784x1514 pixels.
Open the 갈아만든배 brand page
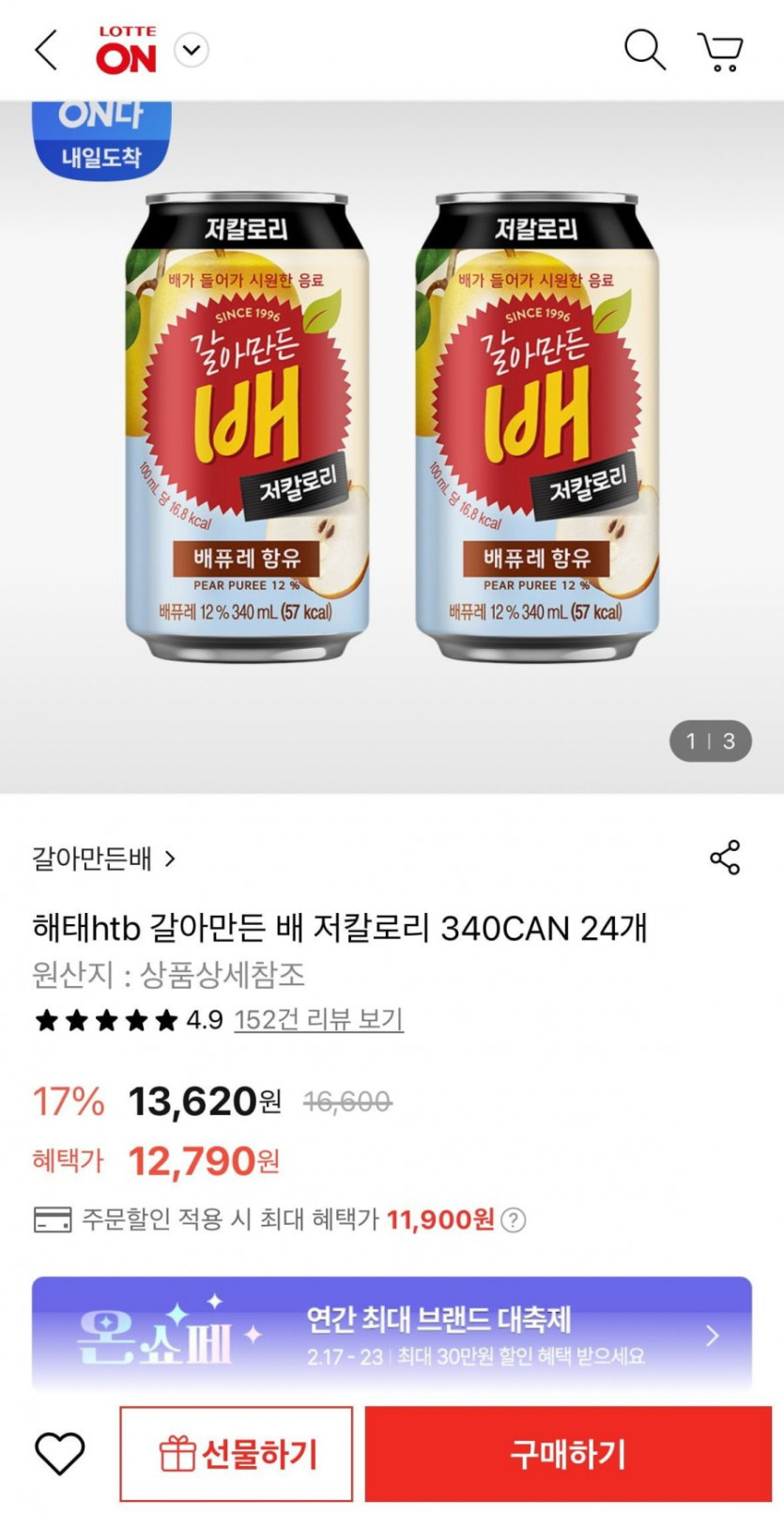[x=103, y=858]
